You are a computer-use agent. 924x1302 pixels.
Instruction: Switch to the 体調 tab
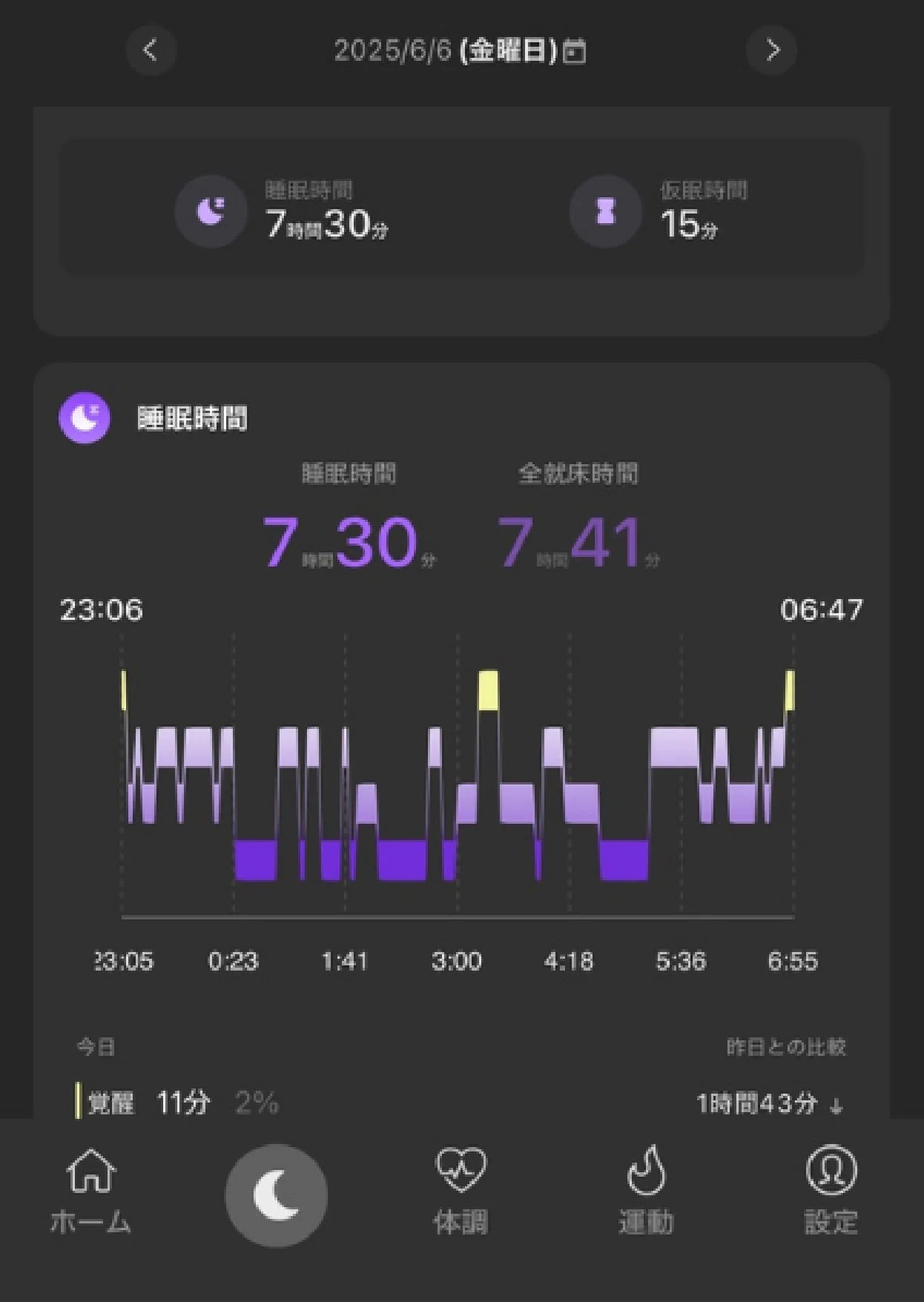pos(461,1191)
